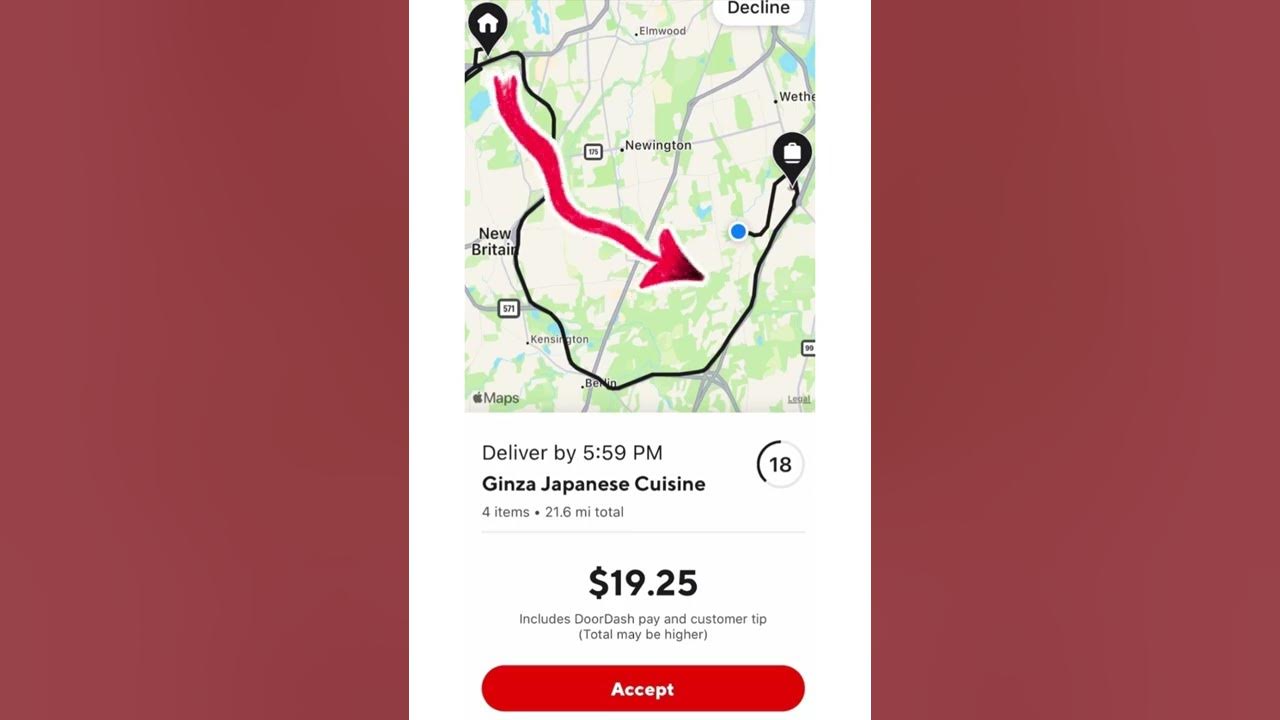Accept the Ginza Japanese Cuisine order
This screenshot has height=720, width=1280.
click(642, 689)
